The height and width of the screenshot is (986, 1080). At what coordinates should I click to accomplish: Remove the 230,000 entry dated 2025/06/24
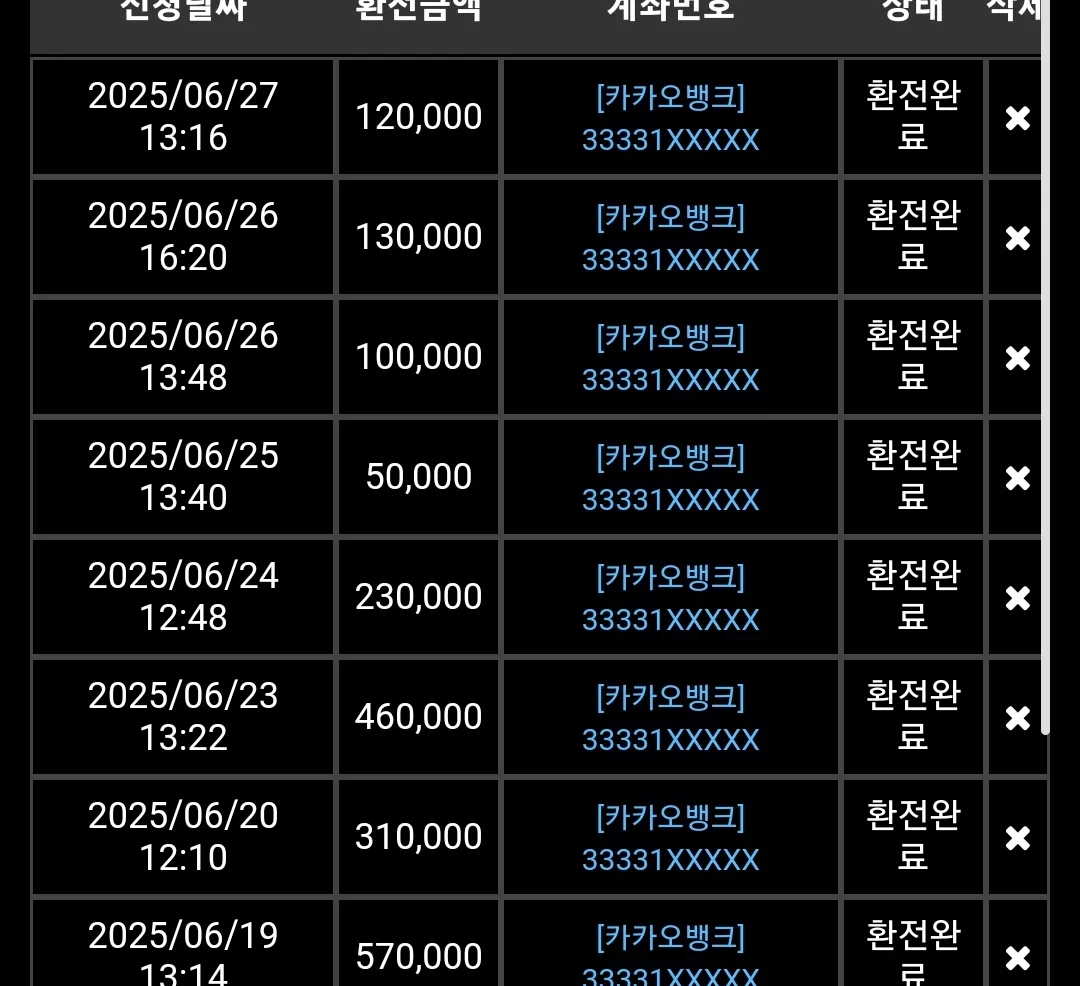coord(1017,598)
